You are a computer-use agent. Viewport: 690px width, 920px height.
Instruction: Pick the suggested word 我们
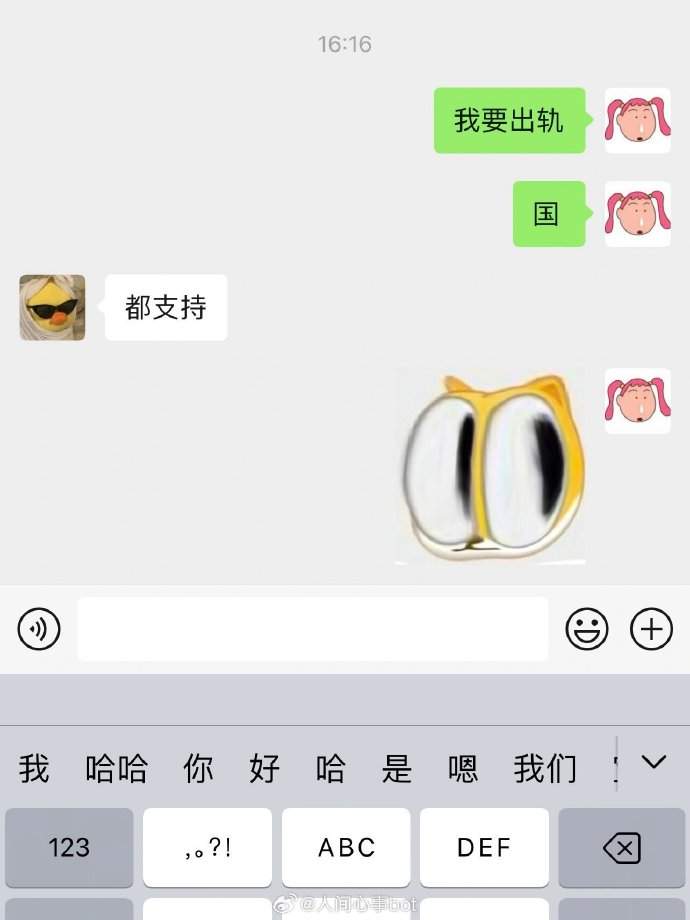click(x=545, y=768)
